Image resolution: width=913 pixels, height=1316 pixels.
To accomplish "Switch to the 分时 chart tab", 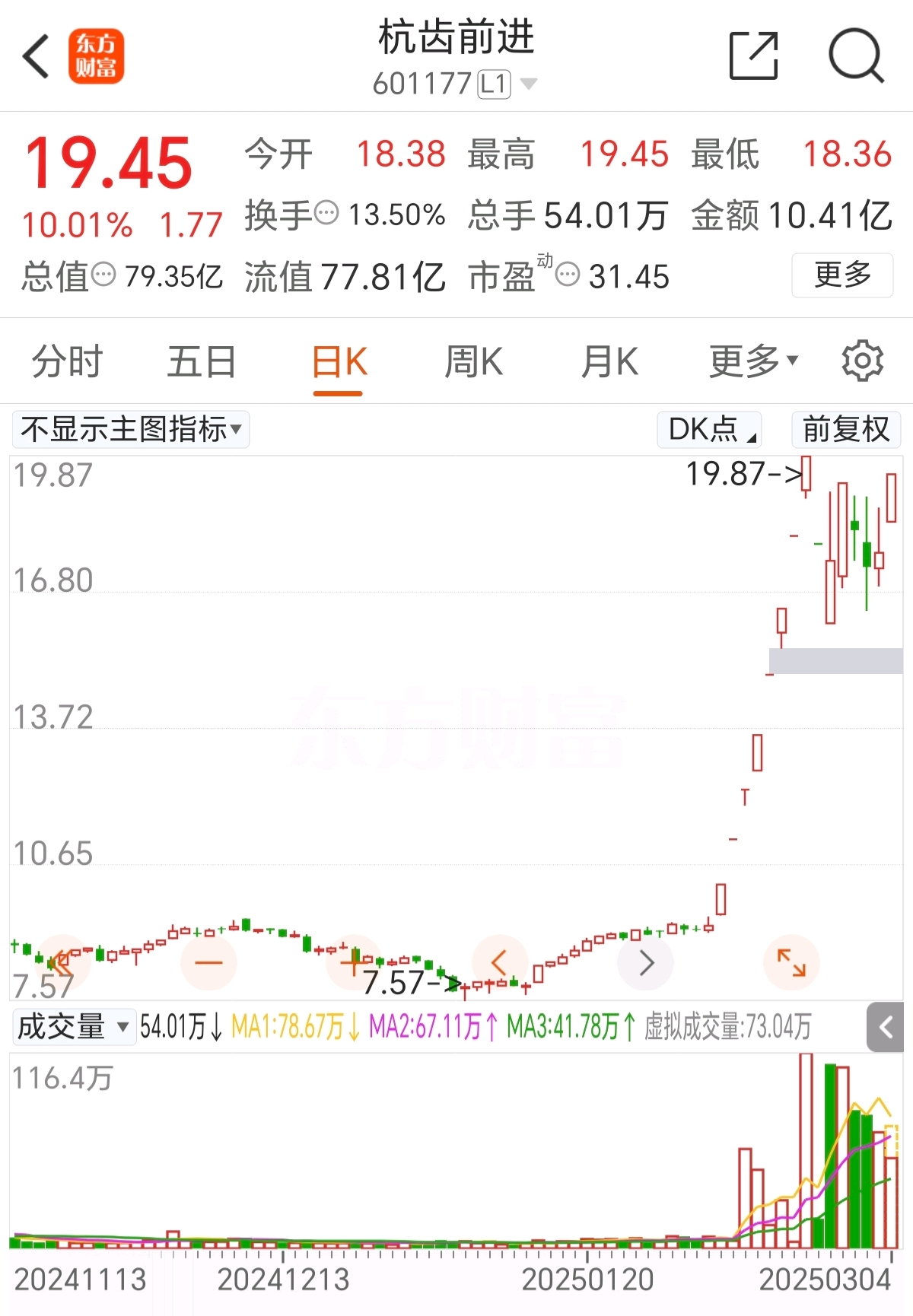I will pyautogui.click(x=67, y=361).
